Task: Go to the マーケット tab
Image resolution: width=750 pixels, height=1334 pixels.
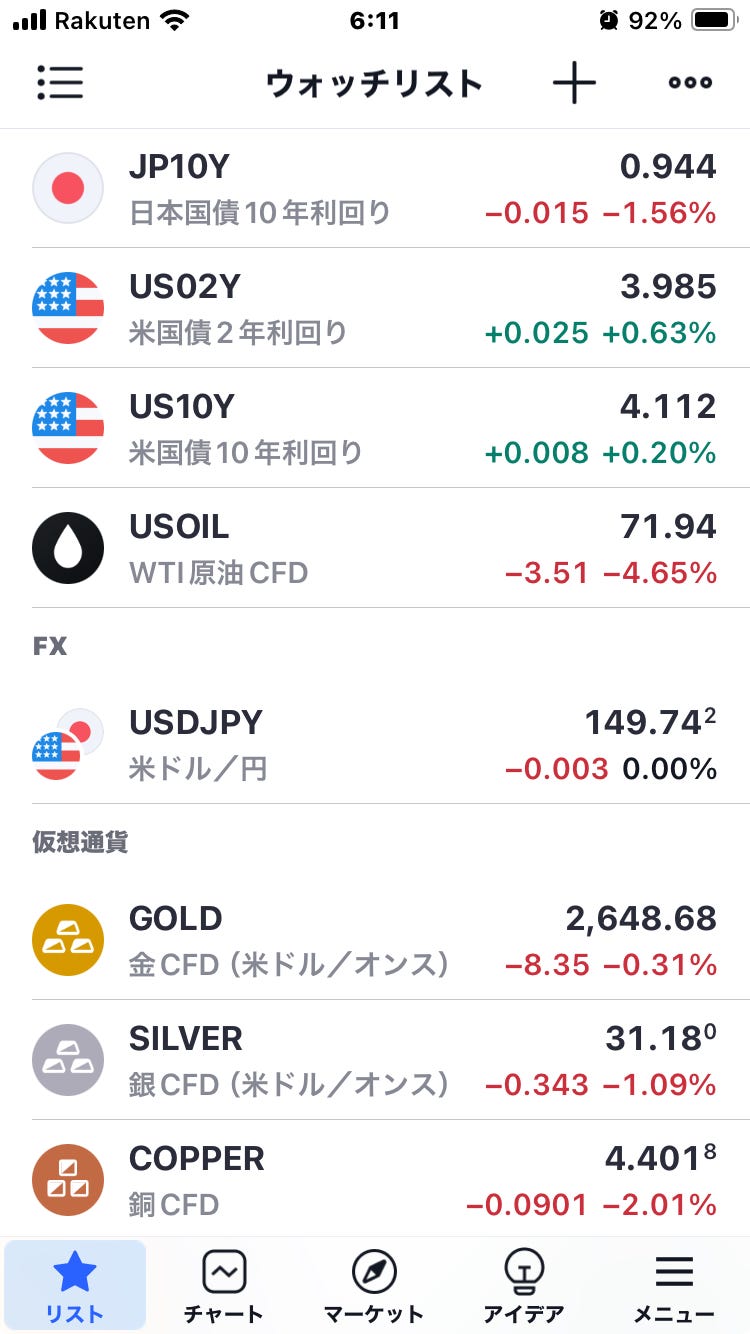Action: [x=374, y=1286]
